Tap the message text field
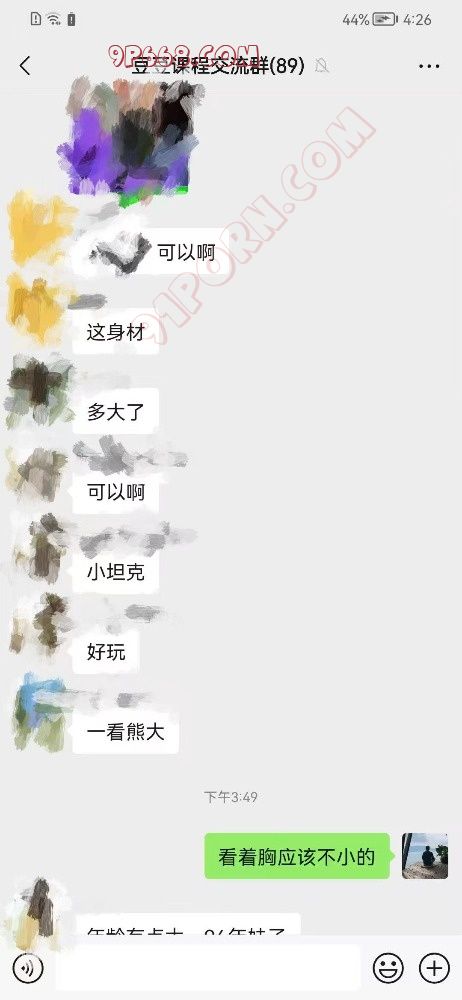Viewport: 462px width, 1000px height. click(207, 969)
